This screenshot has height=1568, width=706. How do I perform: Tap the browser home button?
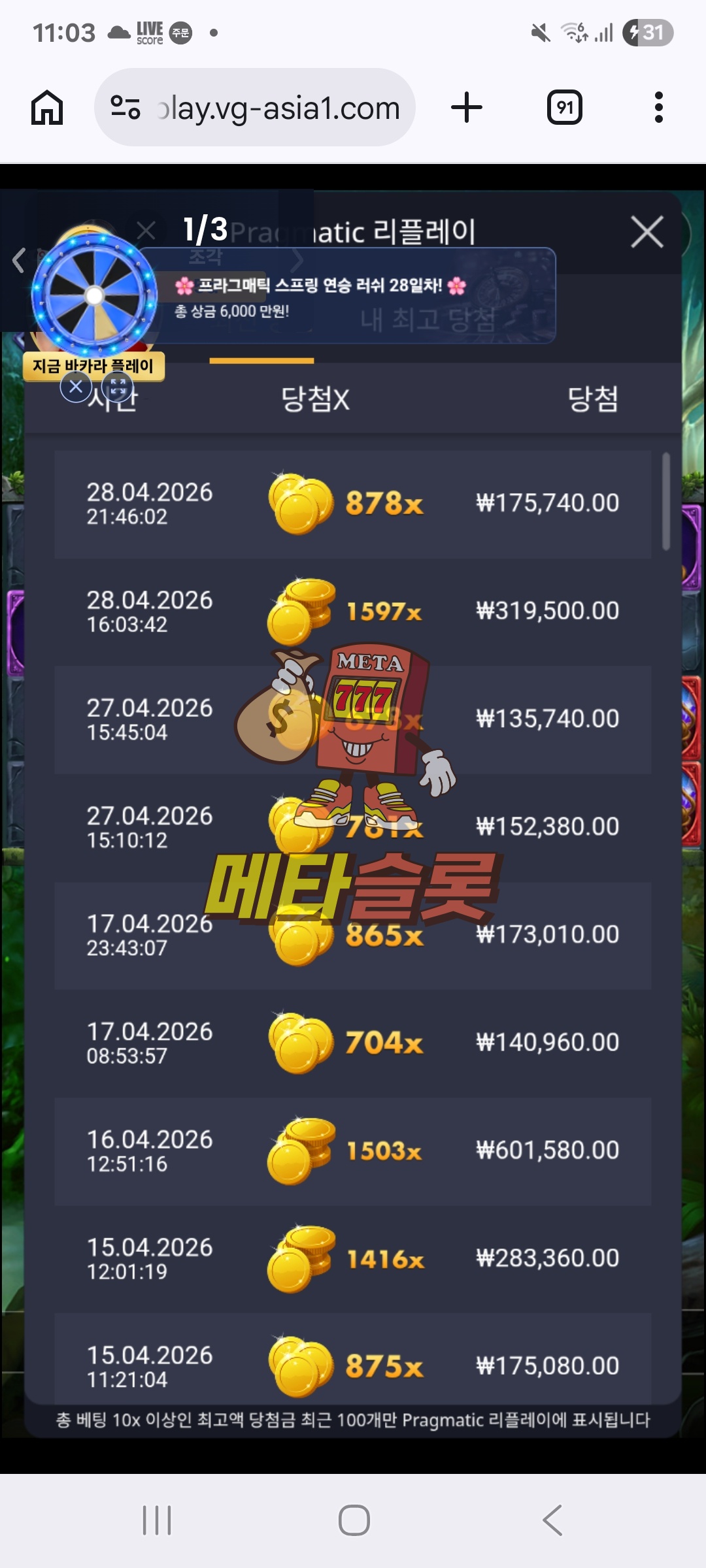click(x=47, y=108)
